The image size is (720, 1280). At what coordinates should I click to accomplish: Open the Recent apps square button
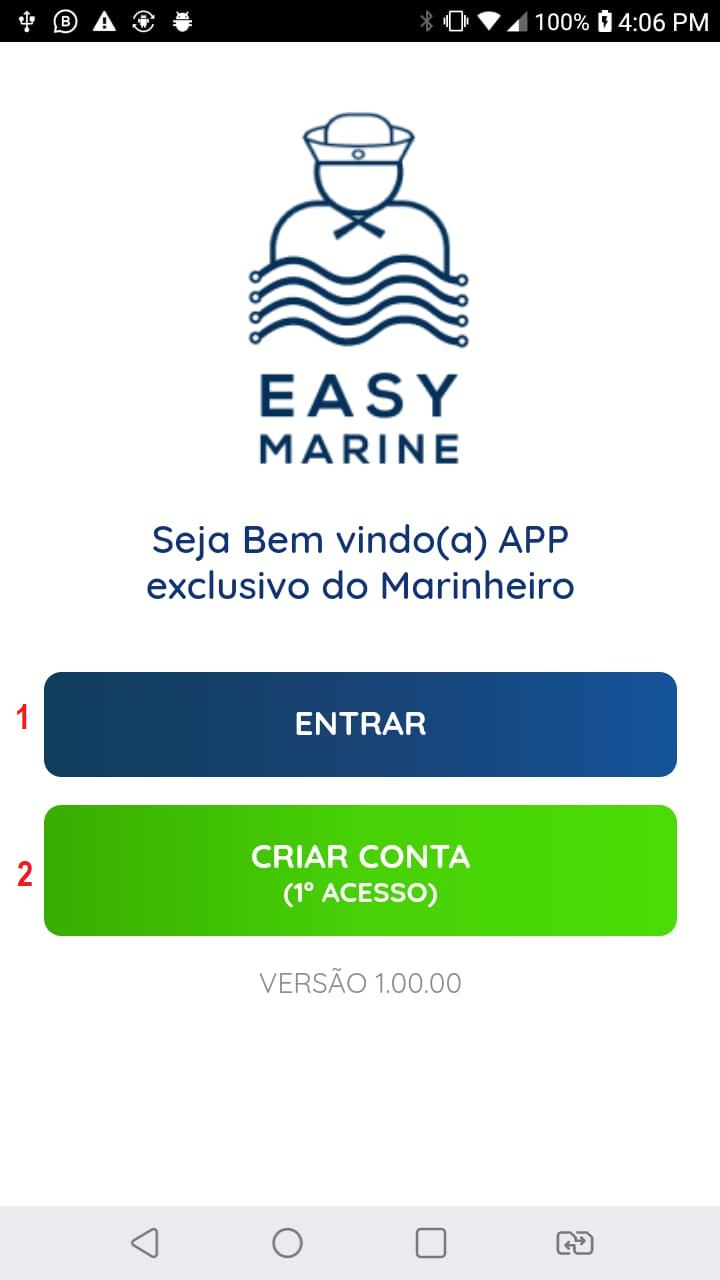(430, 1242)
